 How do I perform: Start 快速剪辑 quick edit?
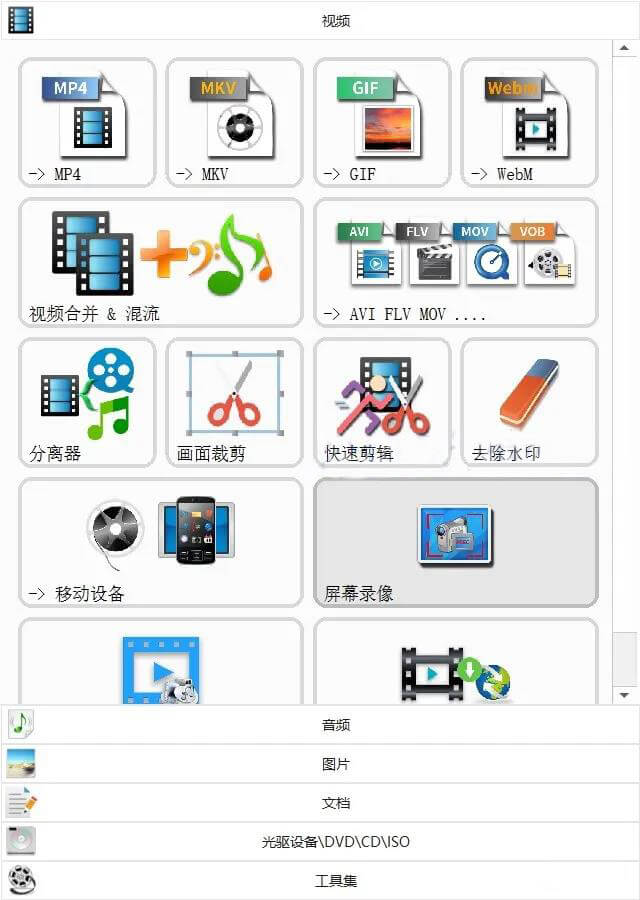382,402
